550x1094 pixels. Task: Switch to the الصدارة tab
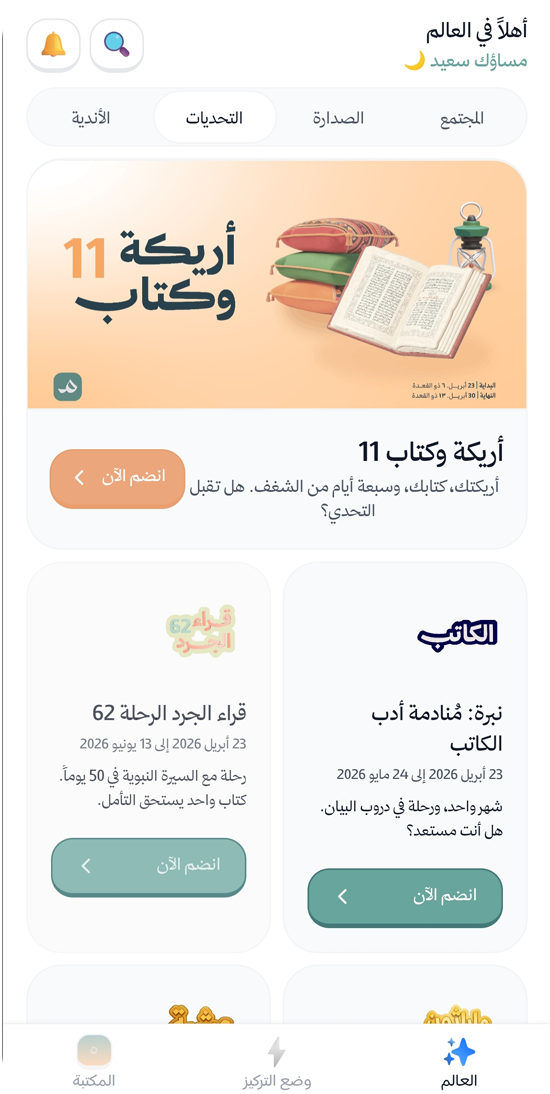[339, 117]
